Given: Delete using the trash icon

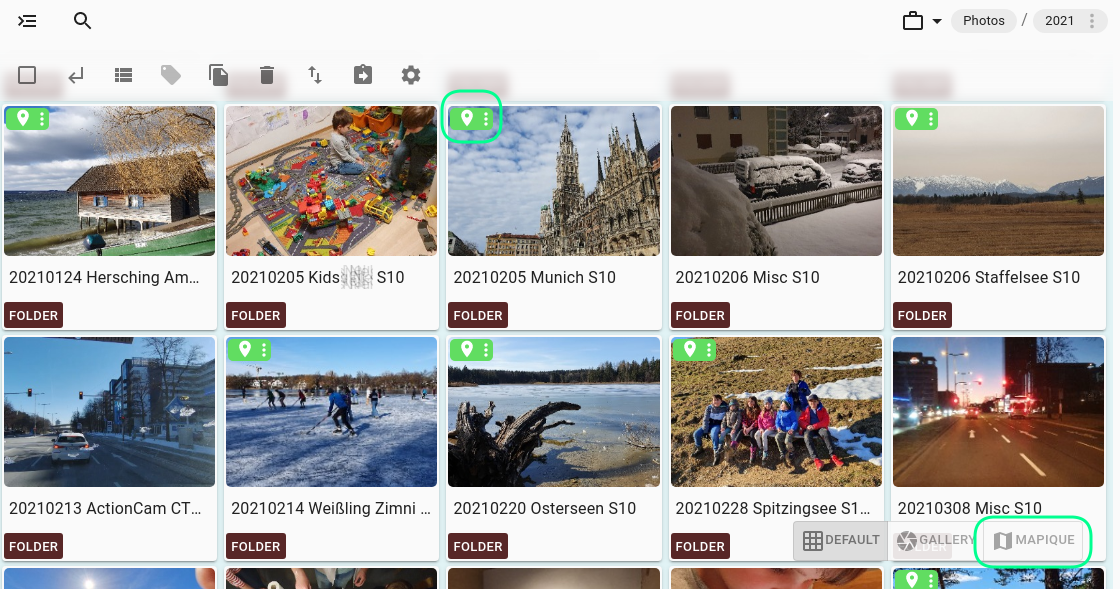Looking at the screenshot, I should pos(266,75).
